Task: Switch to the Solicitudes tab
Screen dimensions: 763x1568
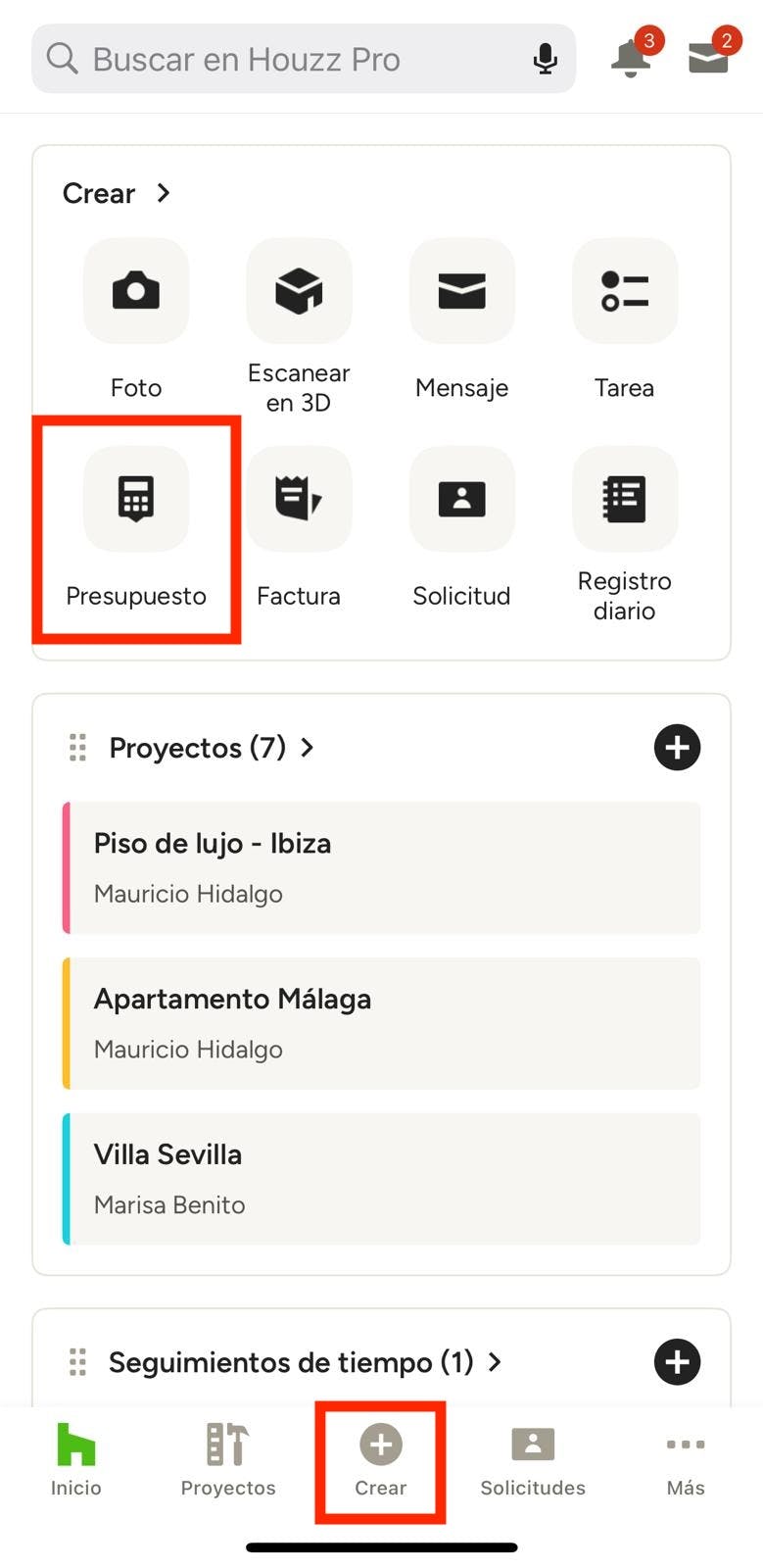Action: pos(533,1460)
